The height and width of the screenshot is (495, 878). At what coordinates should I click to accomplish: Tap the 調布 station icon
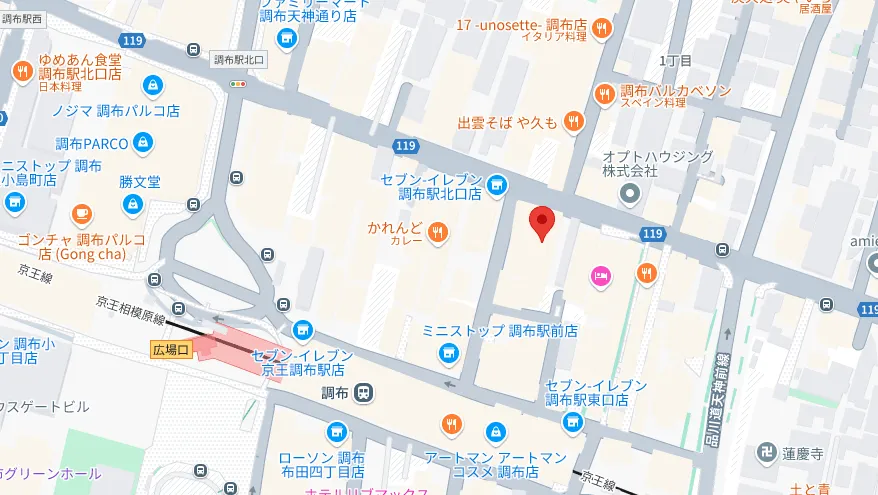pyautogui.click(x=366, y=391)
